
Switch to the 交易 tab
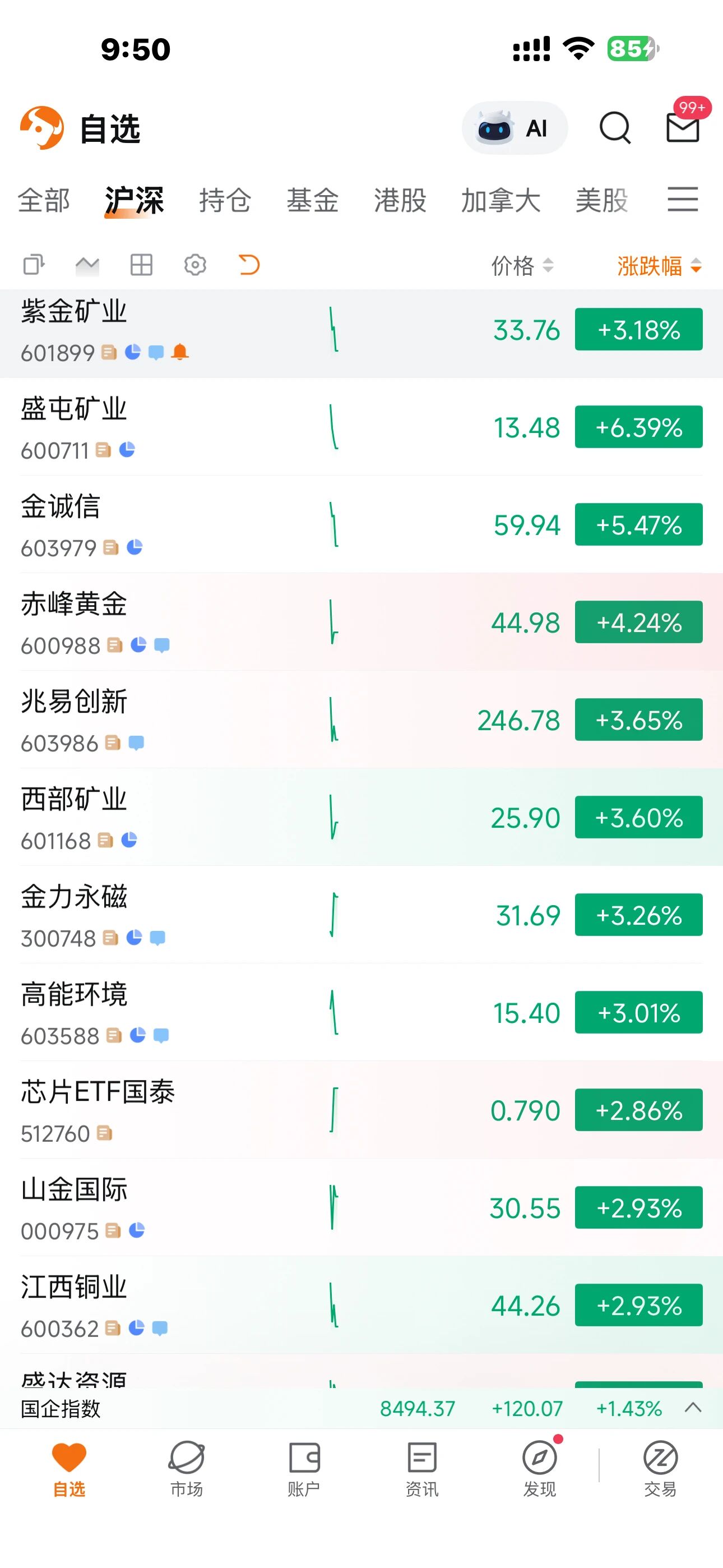pyautogui.click(x=660, y=1468)
